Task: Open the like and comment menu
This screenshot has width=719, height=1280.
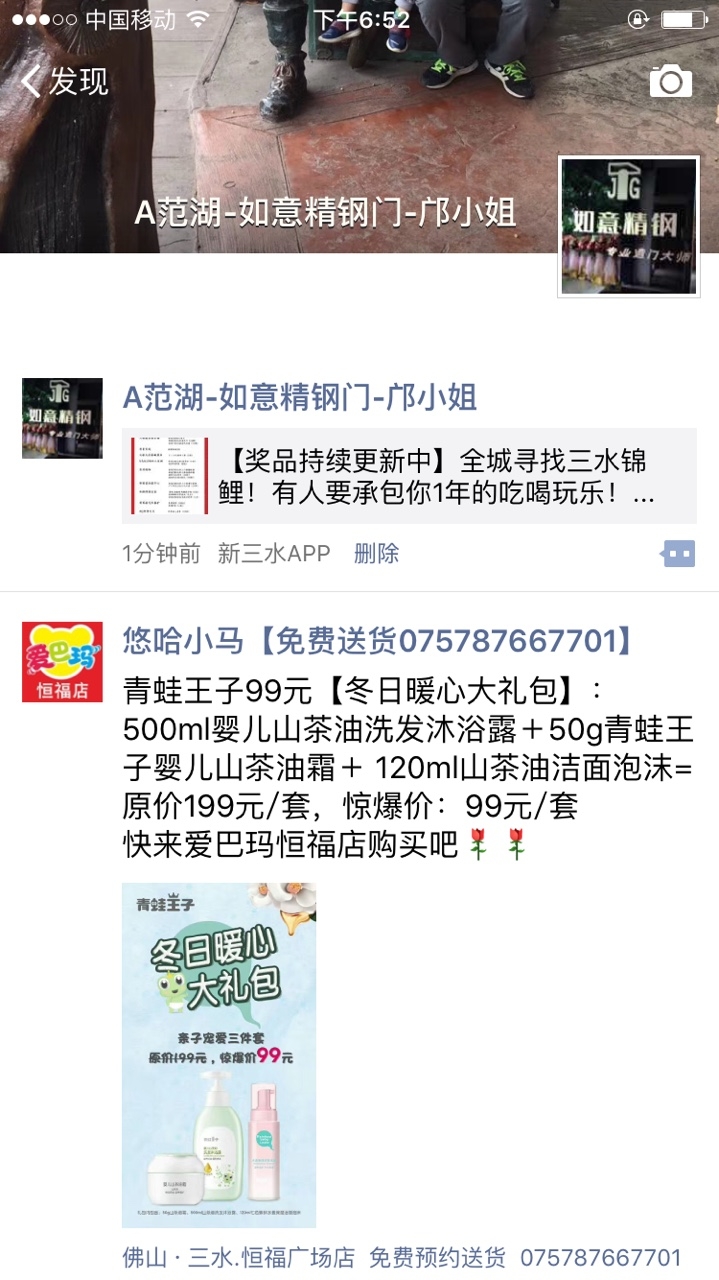Action: click(678, 553)
